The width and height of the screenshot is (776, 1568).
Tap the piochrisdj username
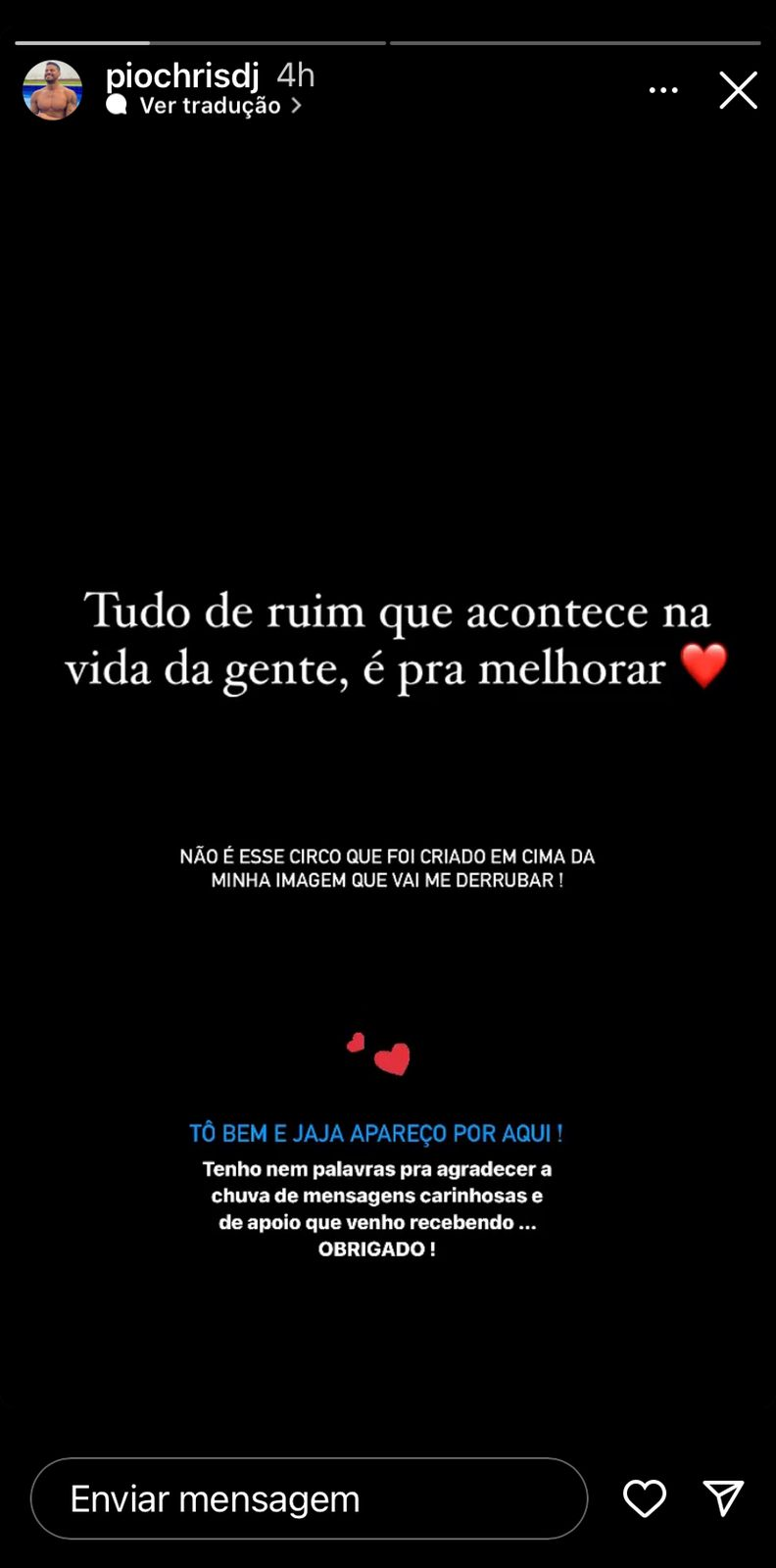182,75
